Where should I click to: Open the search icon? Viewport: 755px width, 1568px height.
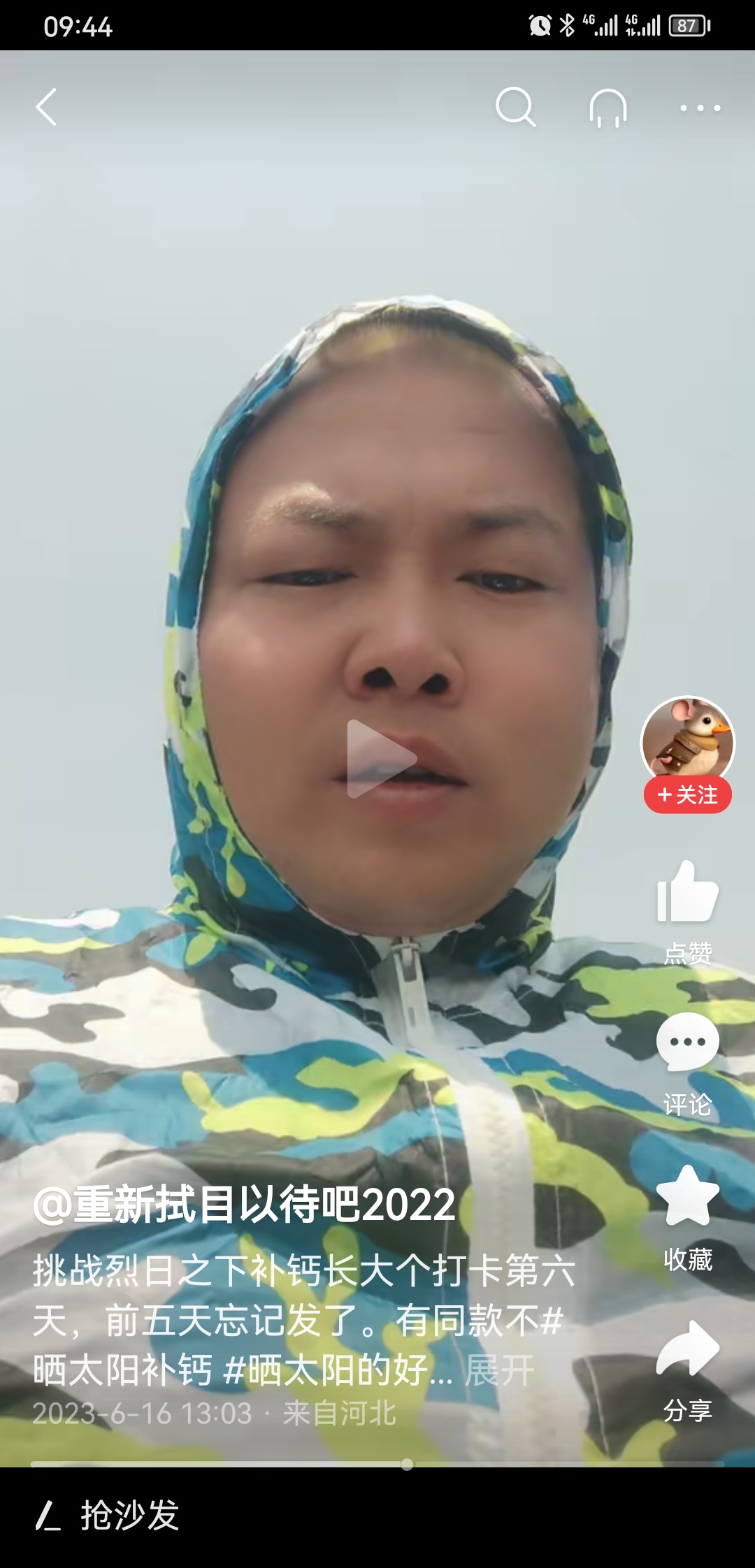click(x=516, y=108)
